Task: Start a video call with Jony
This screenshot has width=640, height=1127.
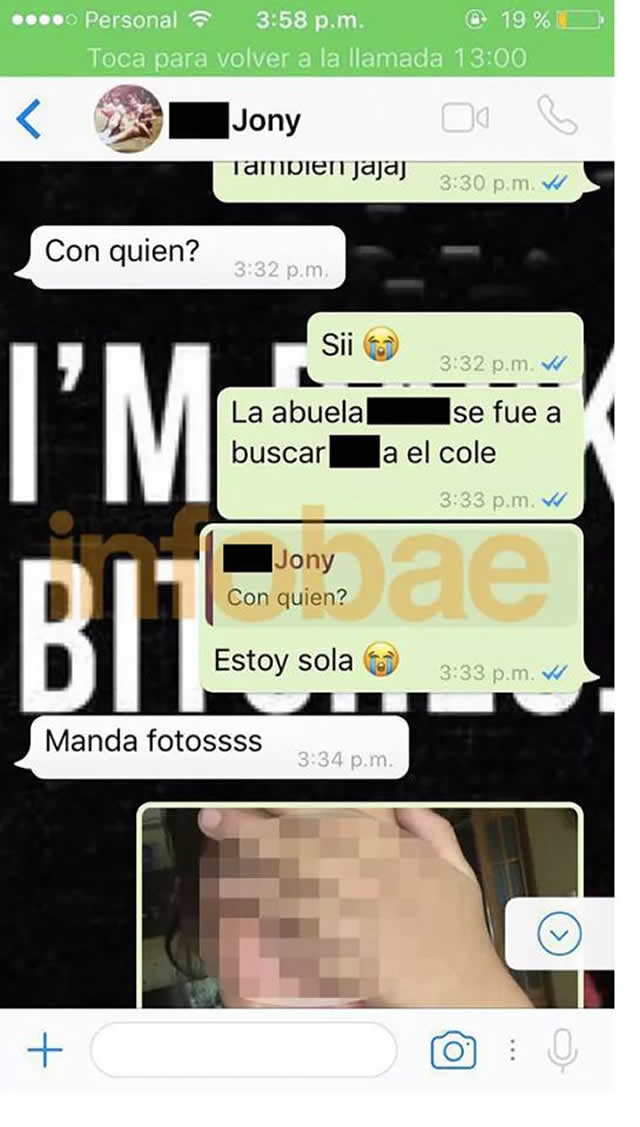Action: [464, 119]
